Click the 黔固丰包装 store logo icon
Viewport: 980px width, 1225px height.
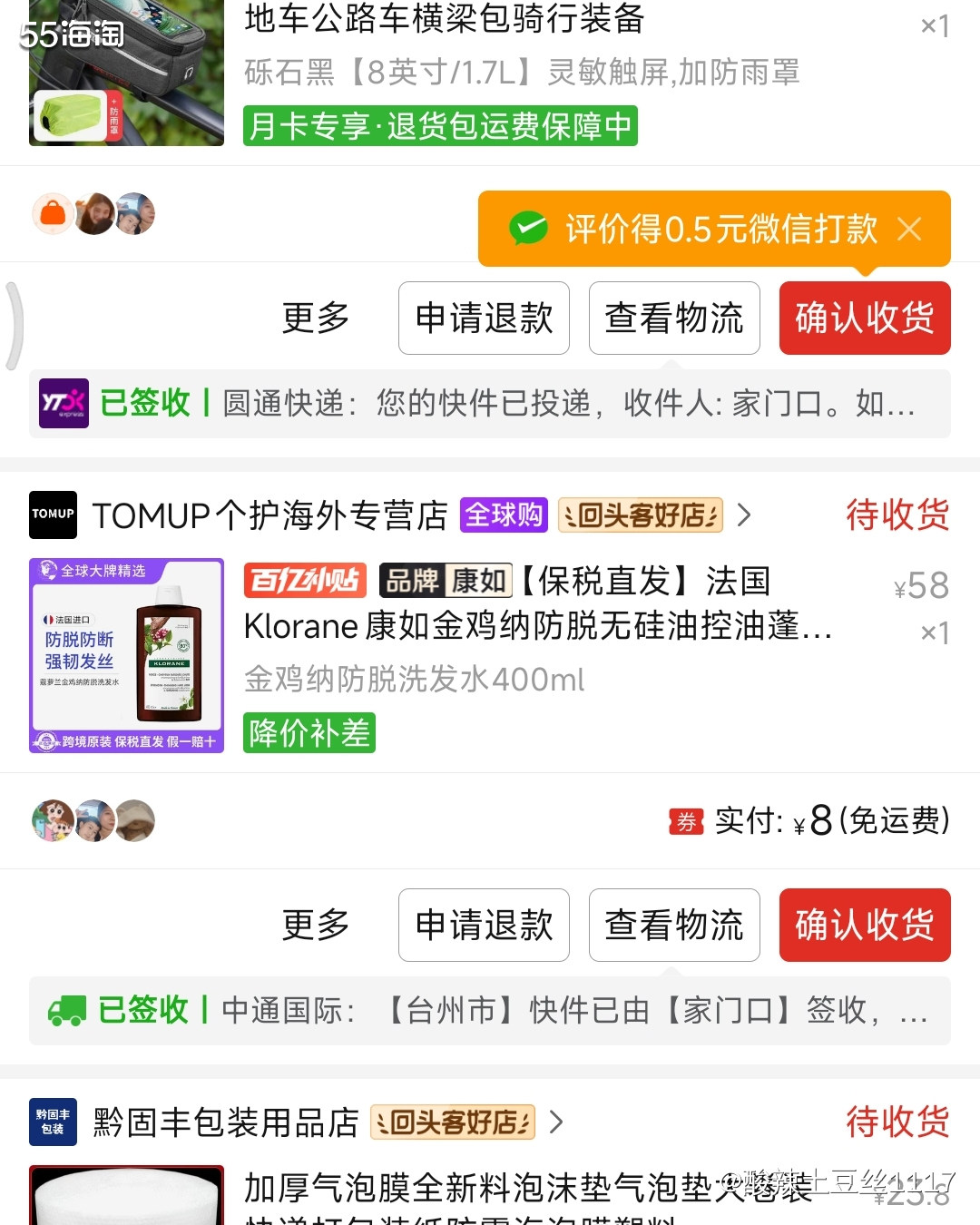click(52, 1122)
